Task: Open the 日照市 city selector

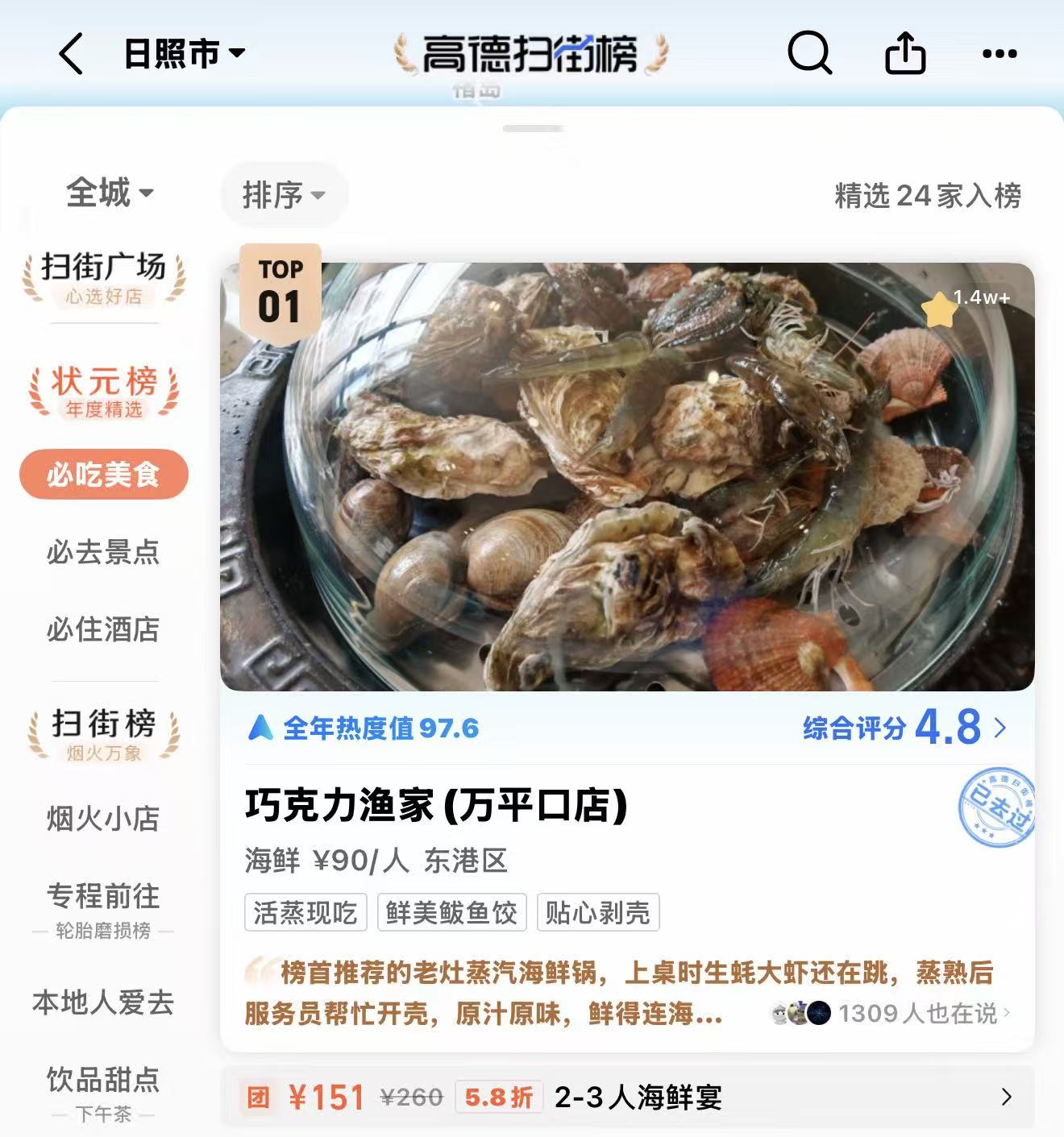Action: tap(184, 54)
